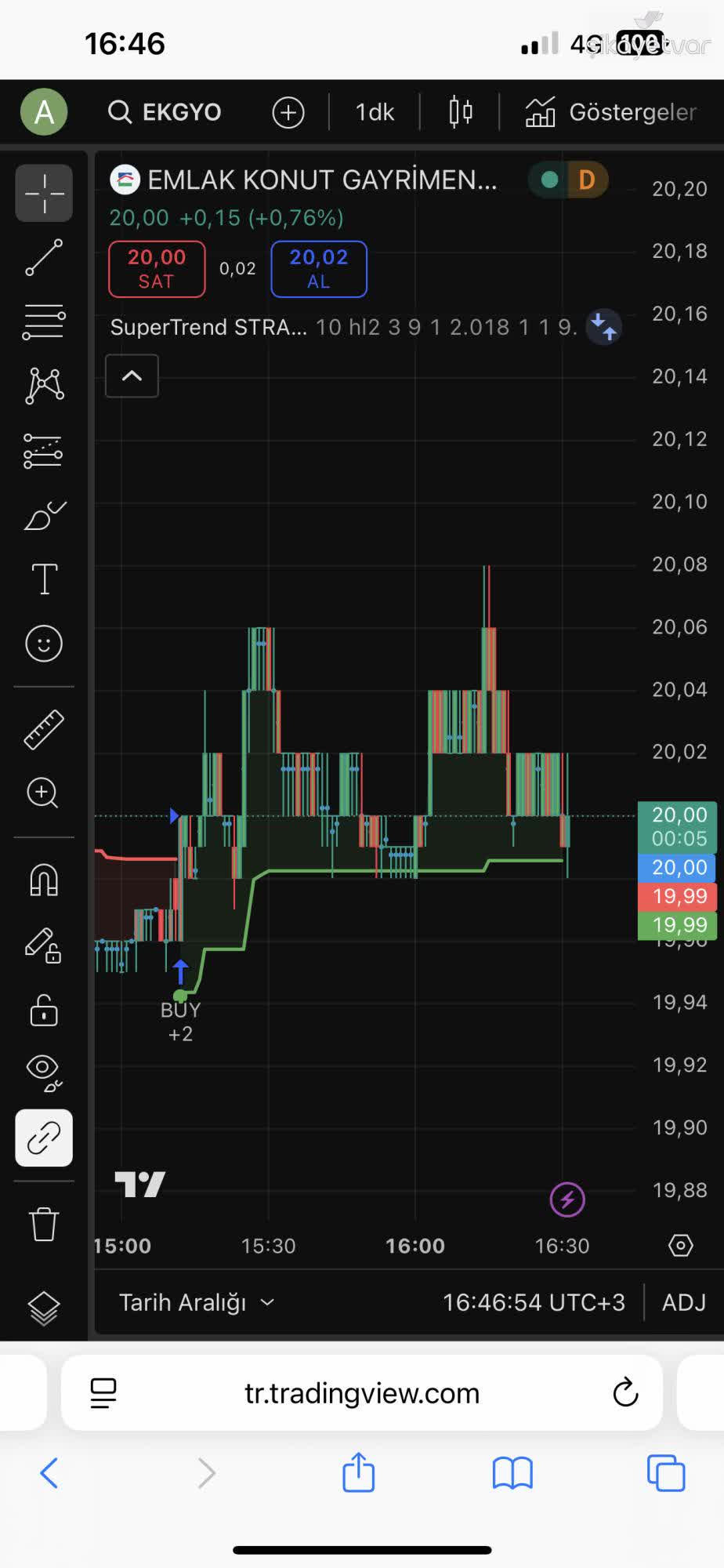This screenshot has height=1568, width=724.
Task: Open the text annotation tool
Action: point(43,579)
